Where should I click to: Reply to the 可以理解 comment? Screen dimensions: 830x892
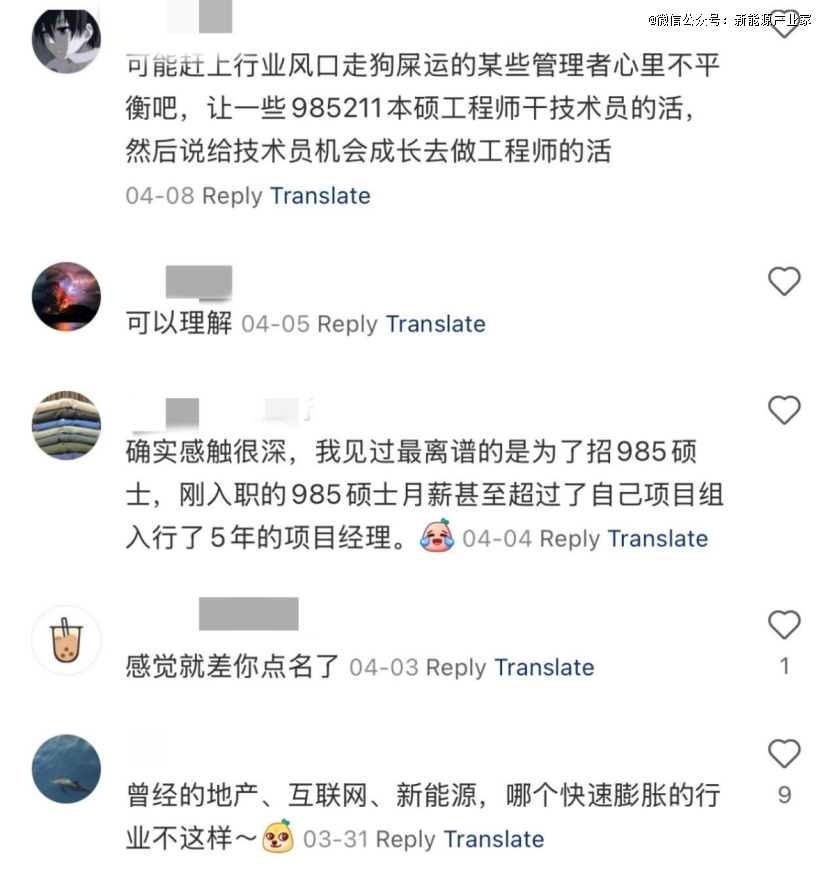point(347,324)
